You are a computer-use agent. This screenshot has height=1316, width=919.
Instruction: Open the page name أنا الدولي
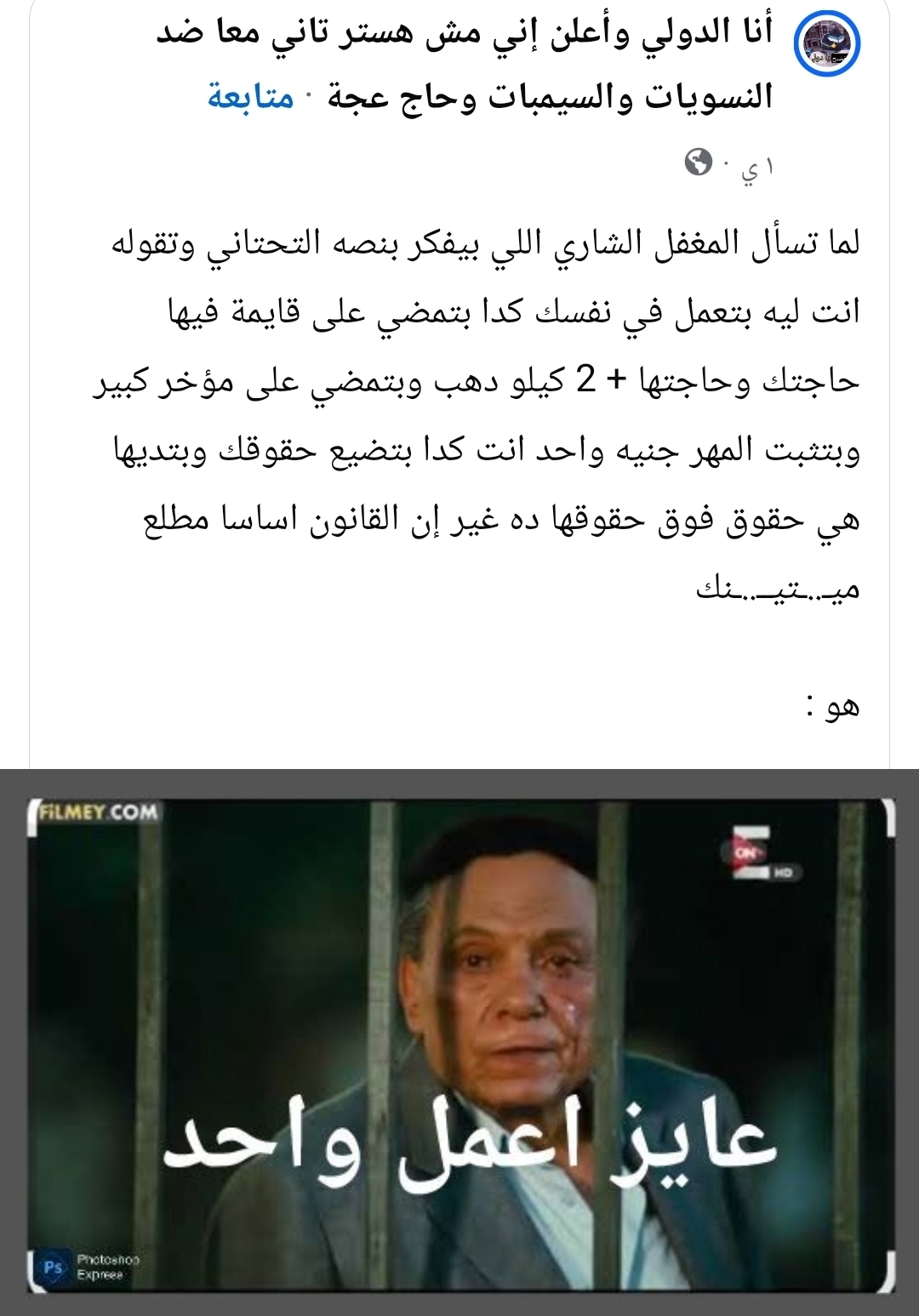point(465,64)
